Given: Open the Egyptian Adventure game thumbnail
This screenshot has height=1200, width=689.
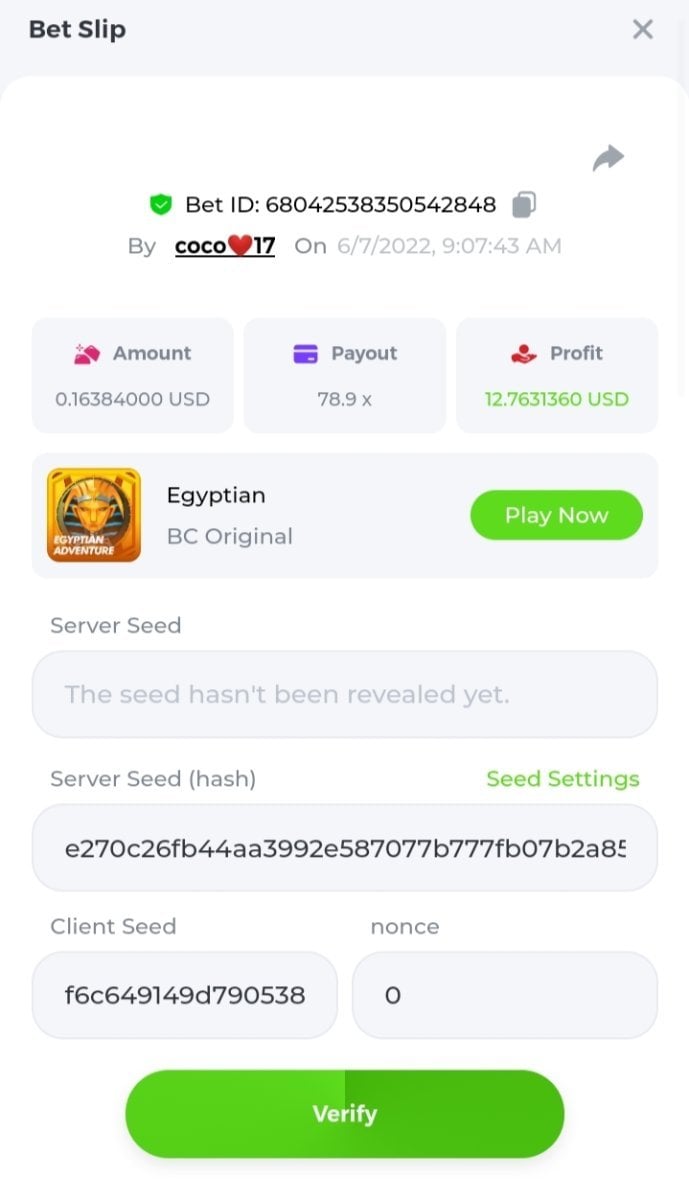Looking at the screenshot, I should [x=94, y=515].
